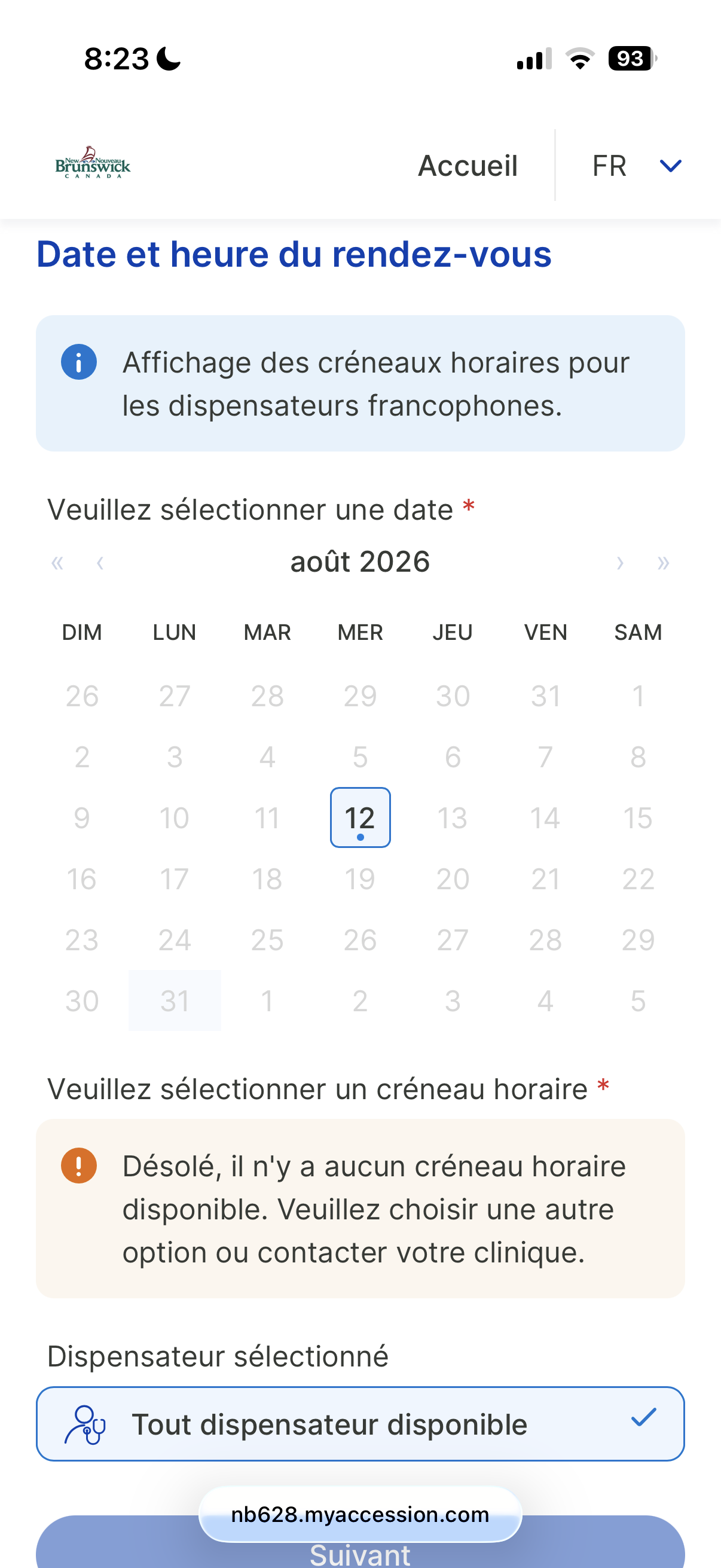Go to the next month
The image size is (721, 1568).
click(620, 562)
